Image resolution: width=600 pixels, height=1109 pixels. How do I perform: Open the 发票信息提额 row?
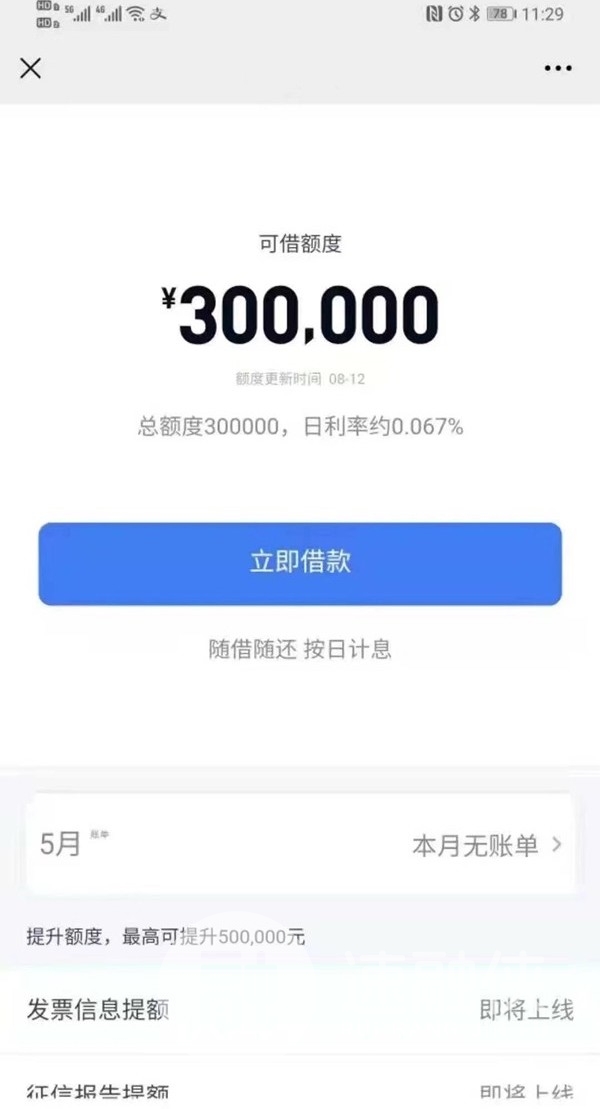pos(300,1010)
